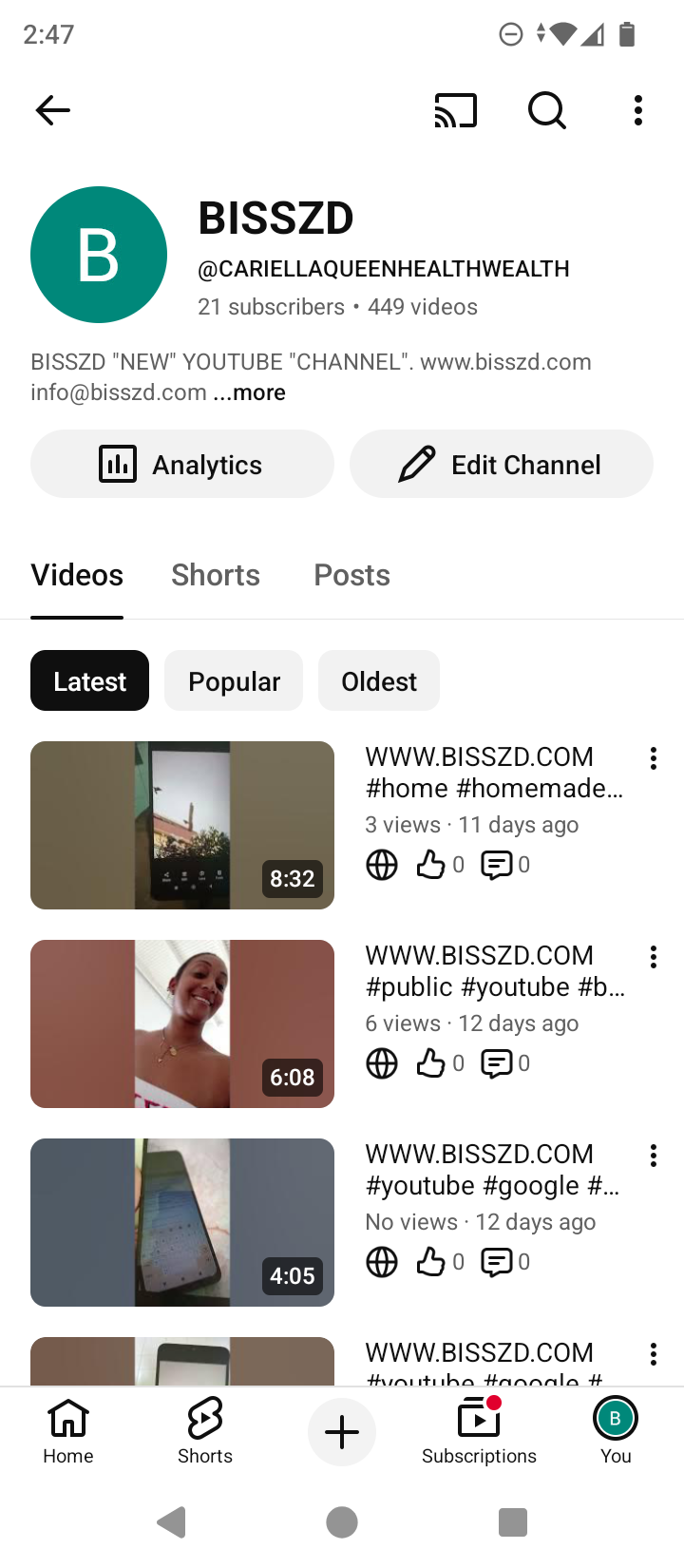Open the cast to device icon
Screen dimensions: 684x1568
455,110
